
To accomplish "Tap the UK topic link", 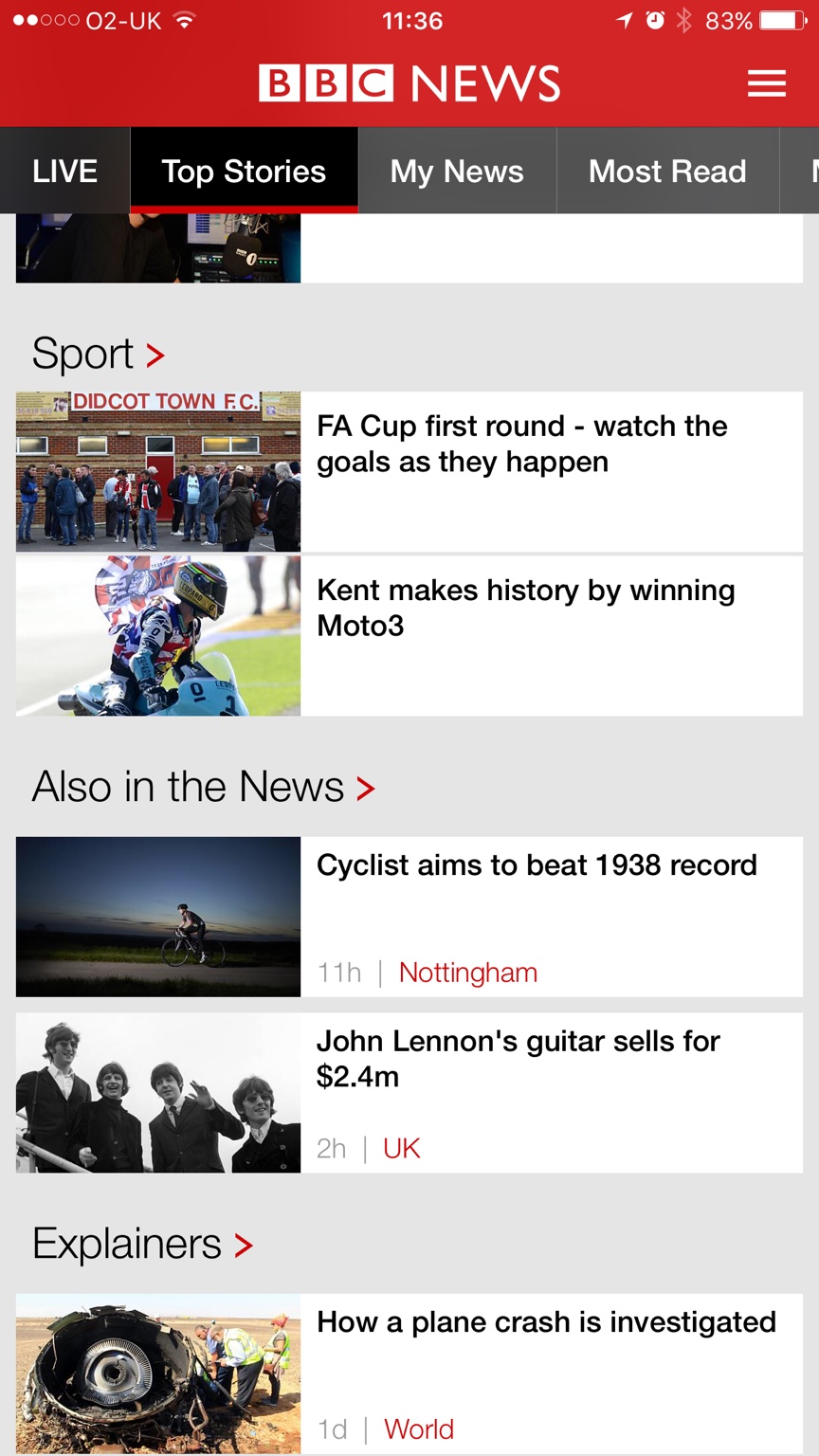I will [x=402, y=1149].
